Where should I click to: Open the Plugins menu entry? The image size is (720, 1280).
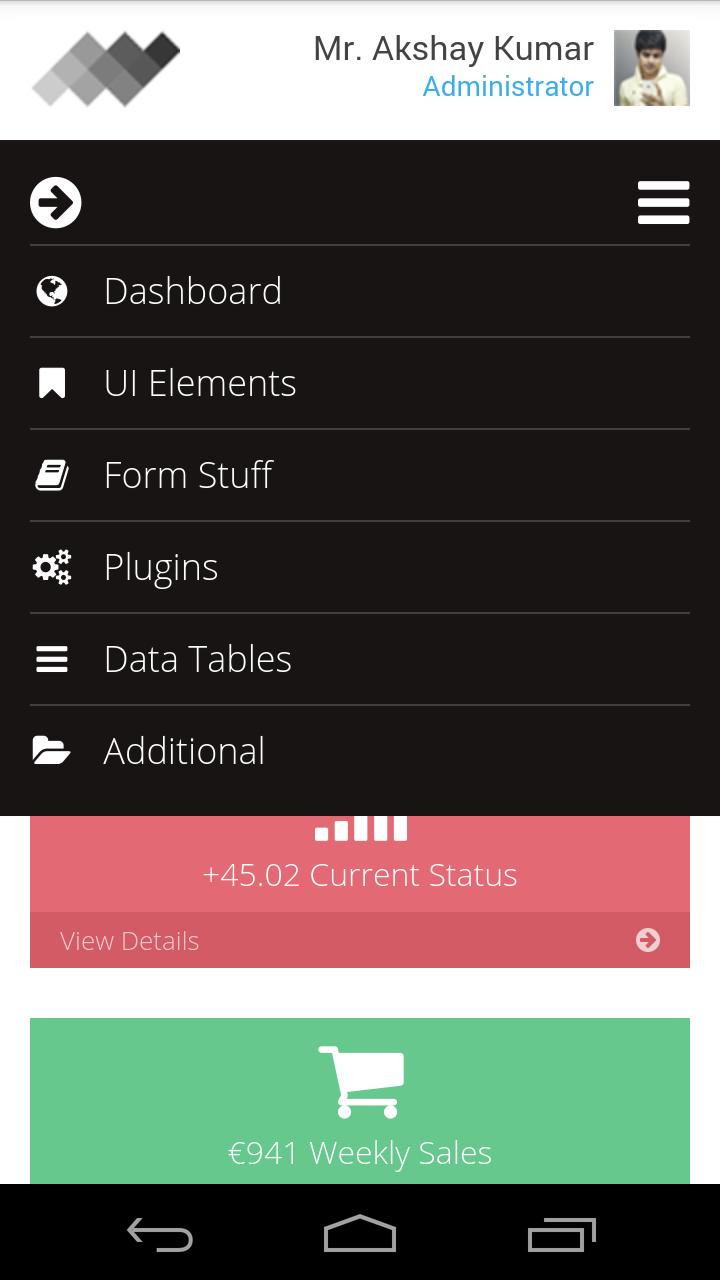[x=161, y=566]
